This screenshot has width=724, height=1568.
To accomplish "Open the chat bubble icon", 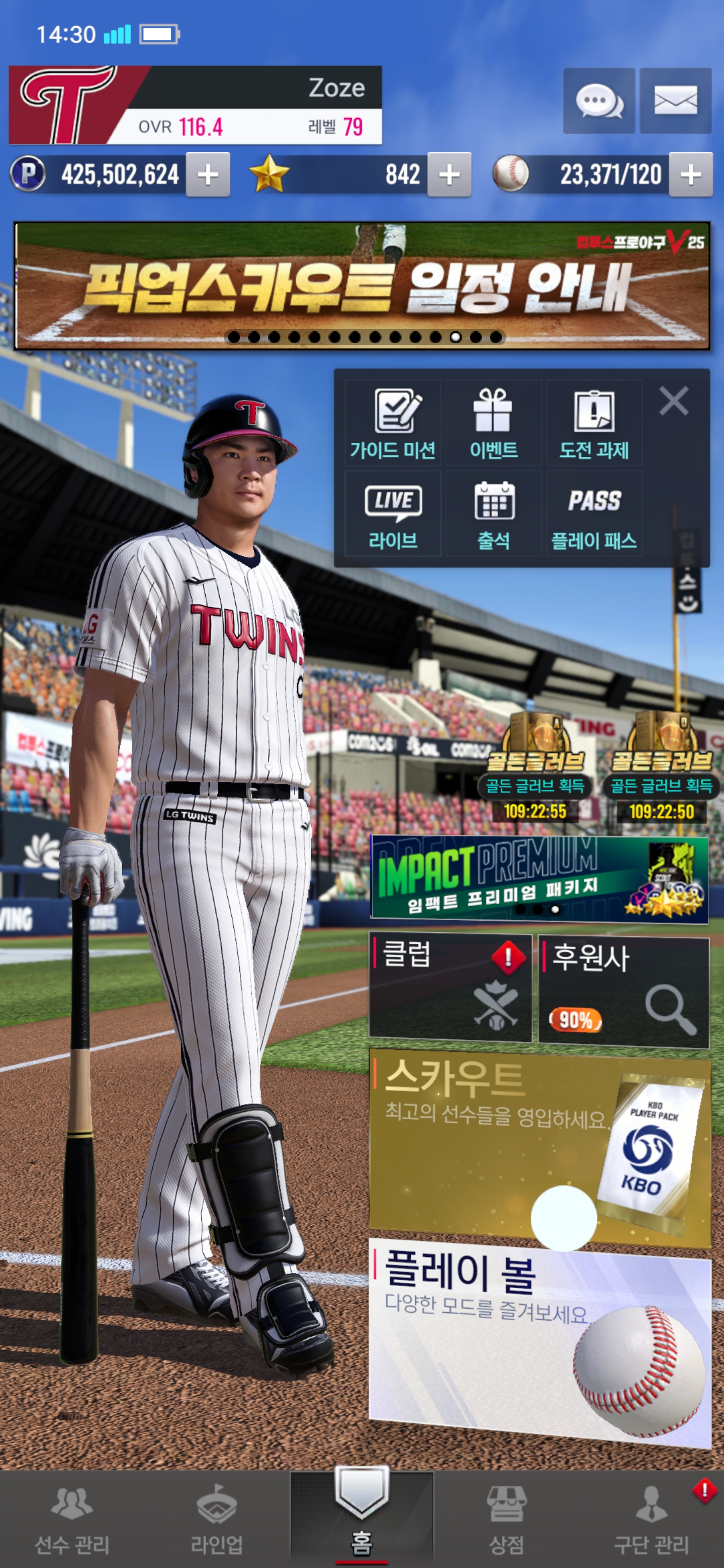I will point(599,101).
